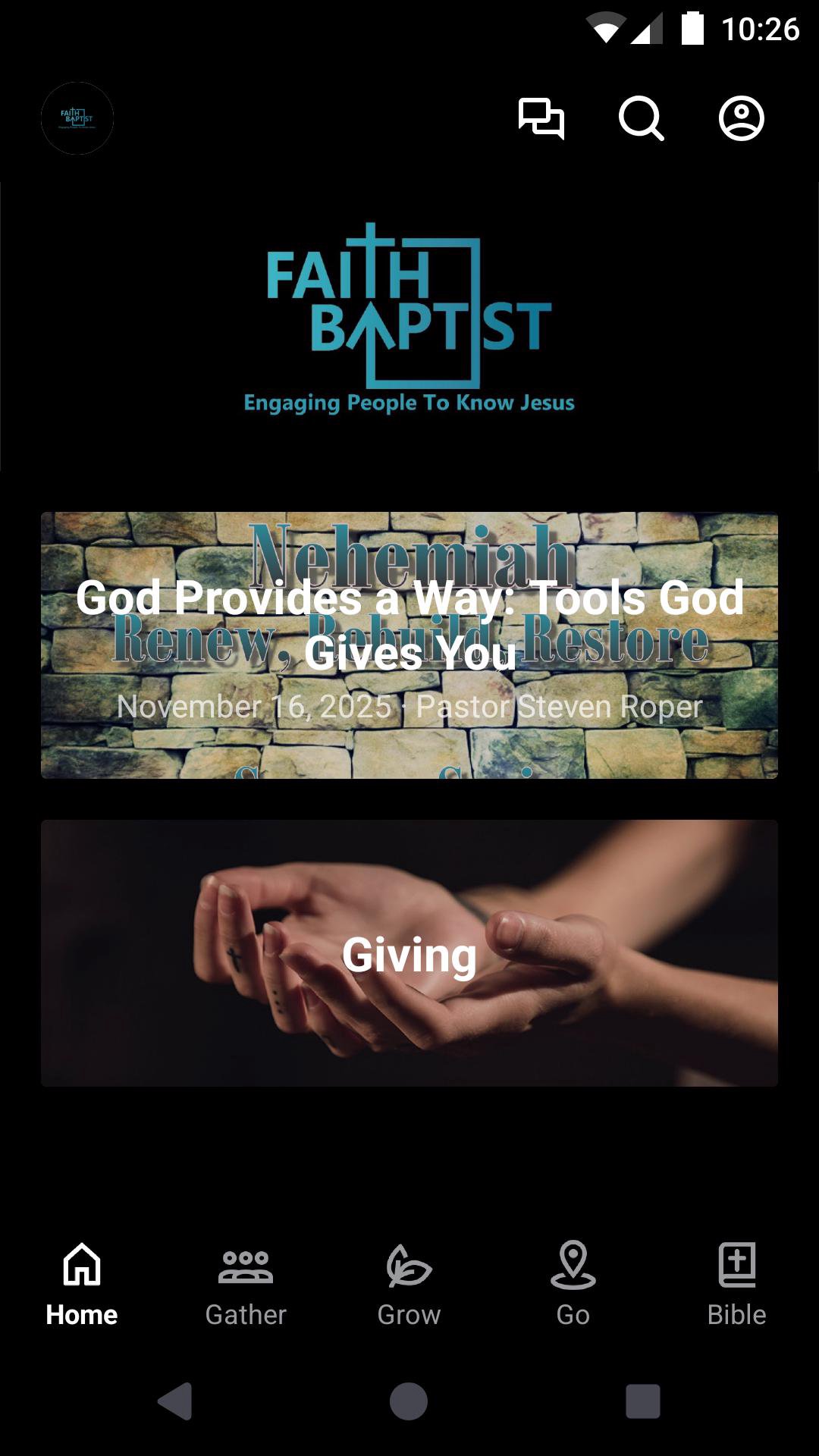
Task: Open the search icon
Action: (641, 118)
